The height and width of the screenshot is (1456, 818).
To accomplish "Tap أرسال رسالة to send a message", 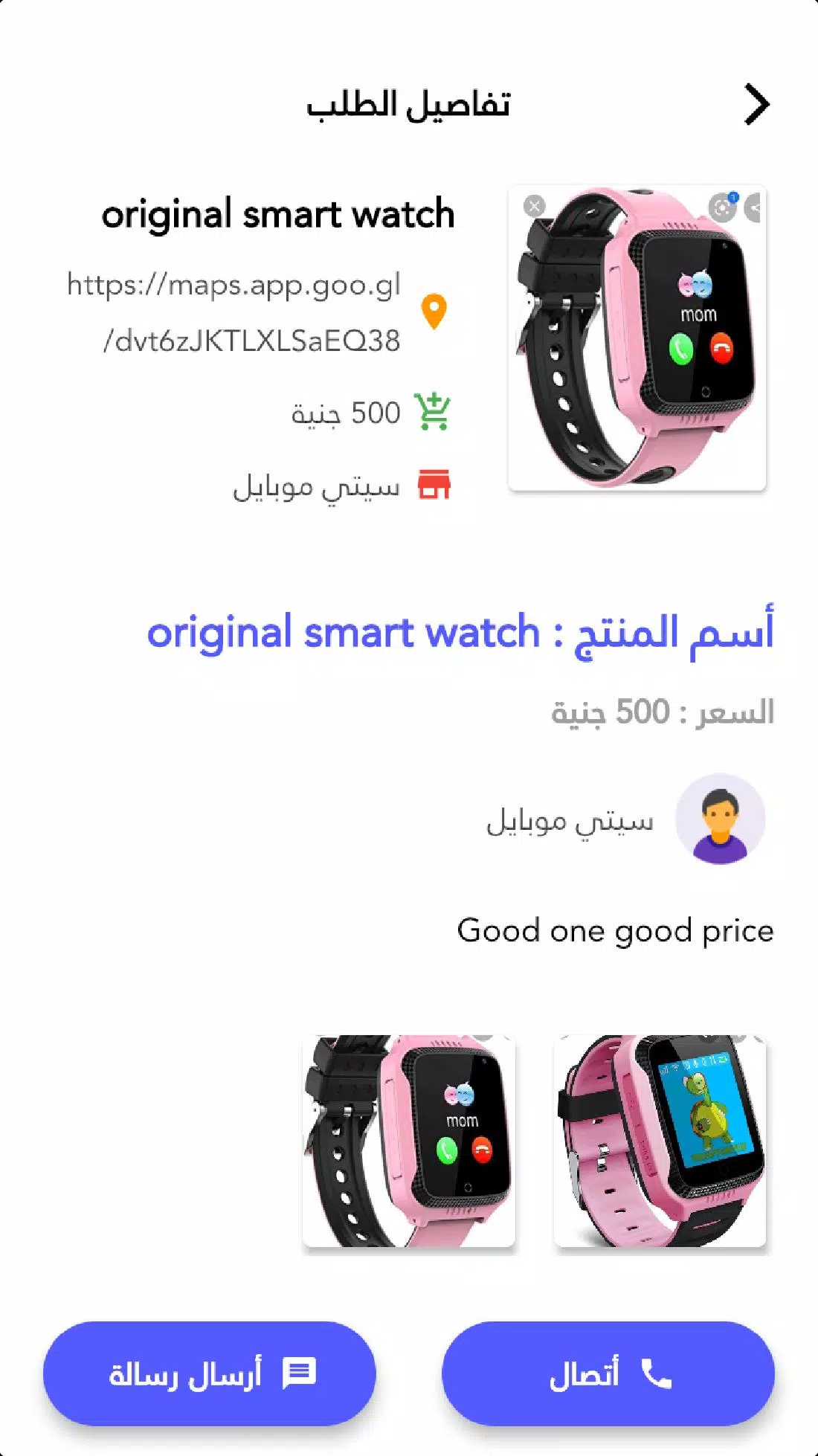I will click(x=210, y=1373).
